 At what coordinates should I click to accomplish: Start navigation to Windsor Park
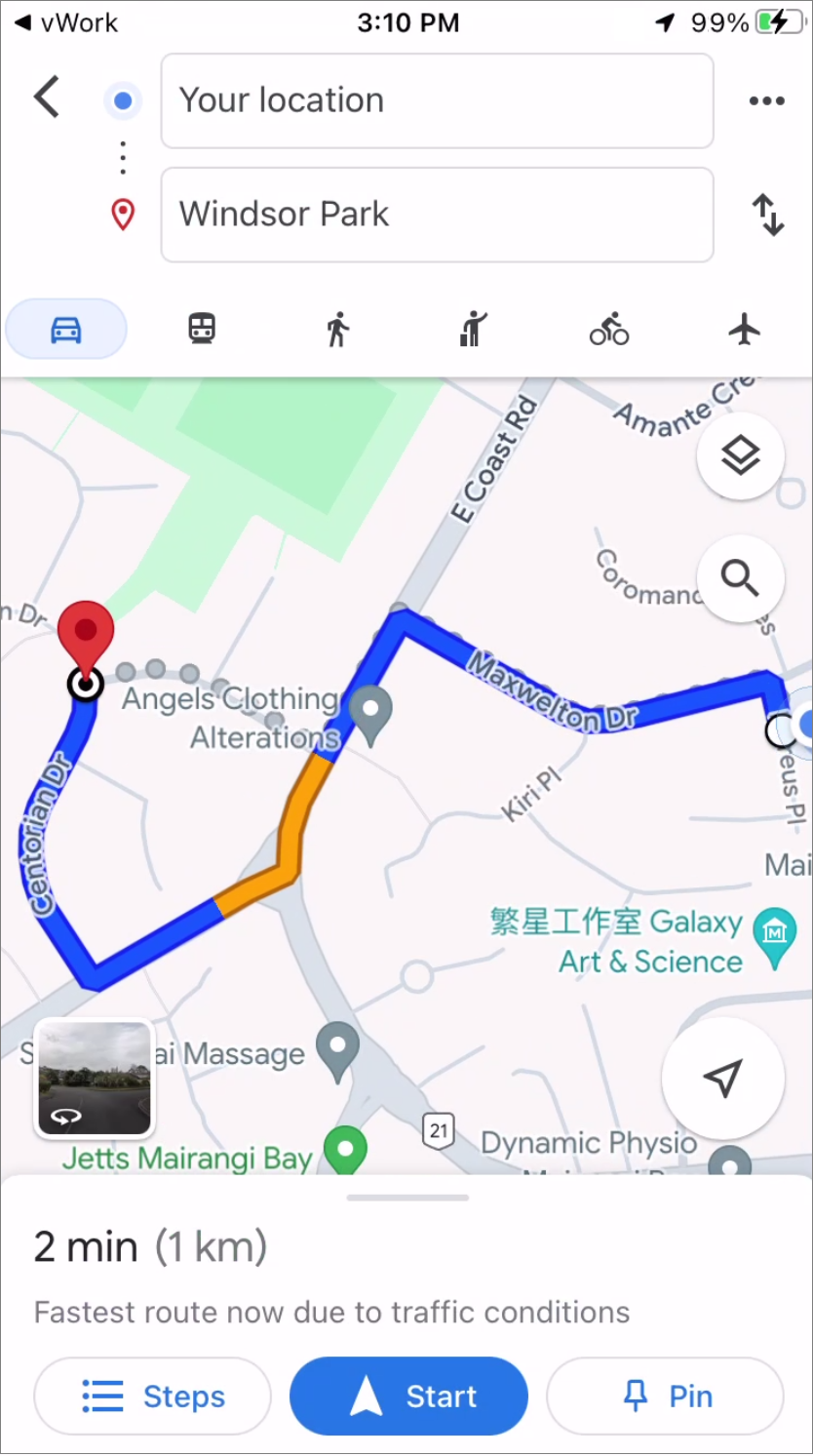(408, 1397)
